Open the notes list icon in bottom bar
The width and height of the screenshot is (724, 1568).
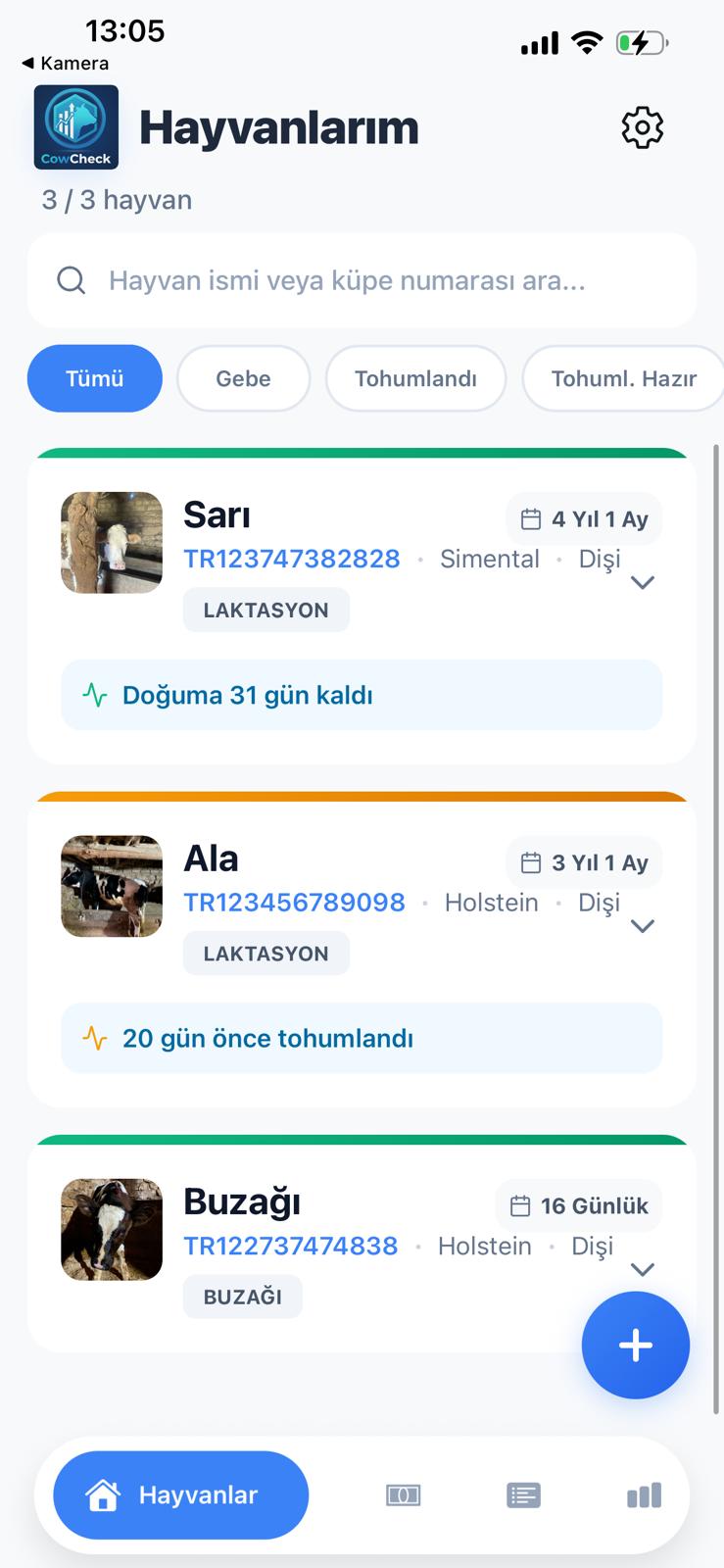[523, 1494]
